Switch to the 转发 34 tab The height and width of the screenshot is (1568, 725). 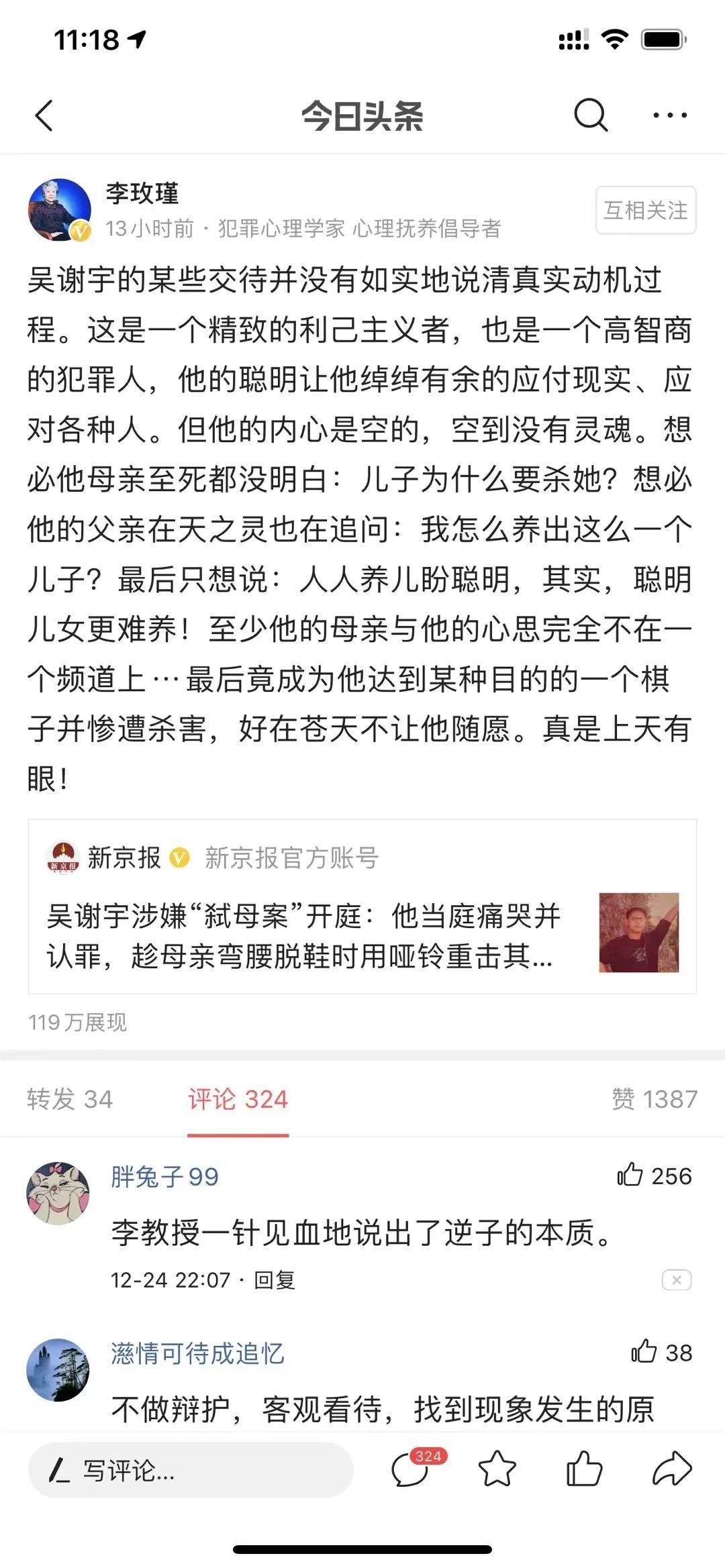point(70,1099)
